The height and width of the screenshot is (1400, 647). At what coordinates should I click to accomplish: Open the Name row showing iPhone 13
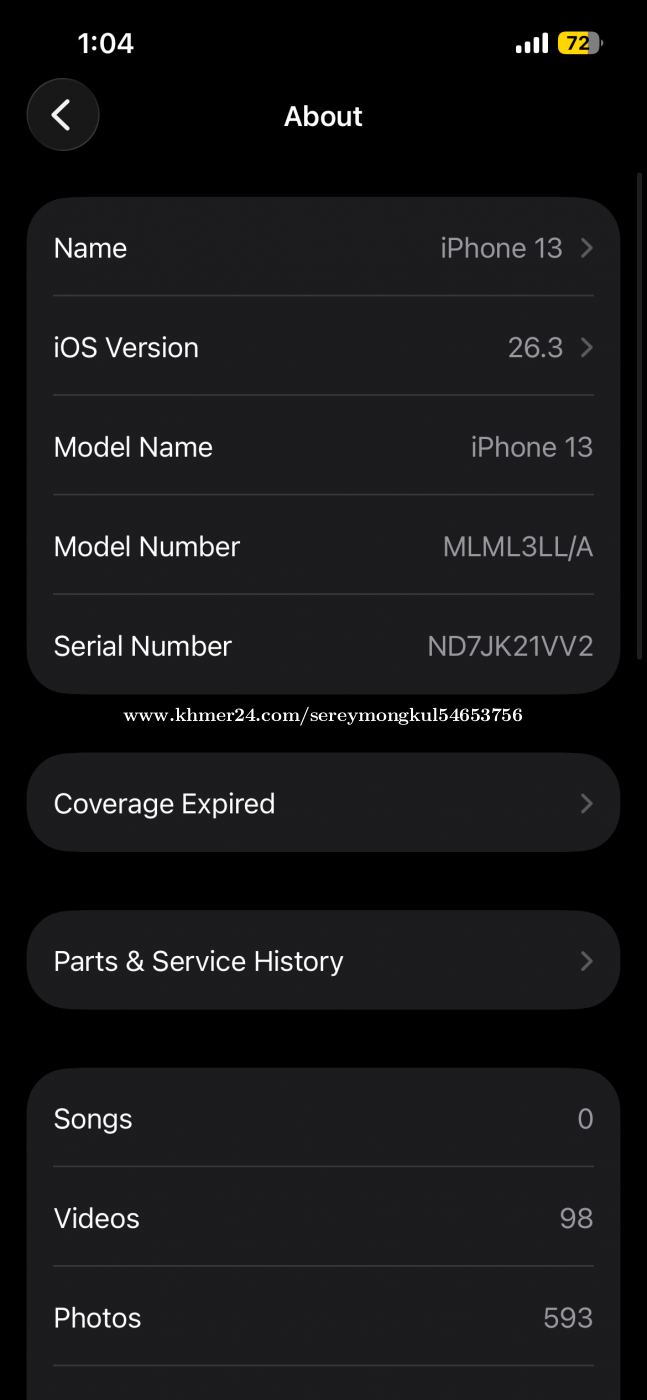pos(323,248)
